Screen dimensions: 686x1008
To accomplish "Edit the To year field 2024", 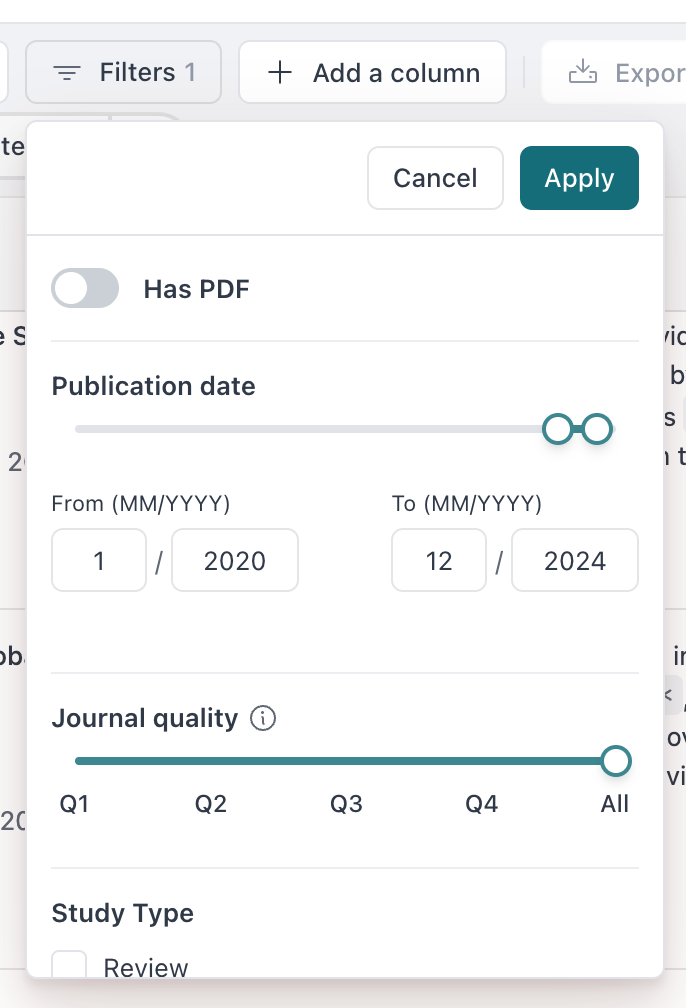I will click(x=575, y=561).
